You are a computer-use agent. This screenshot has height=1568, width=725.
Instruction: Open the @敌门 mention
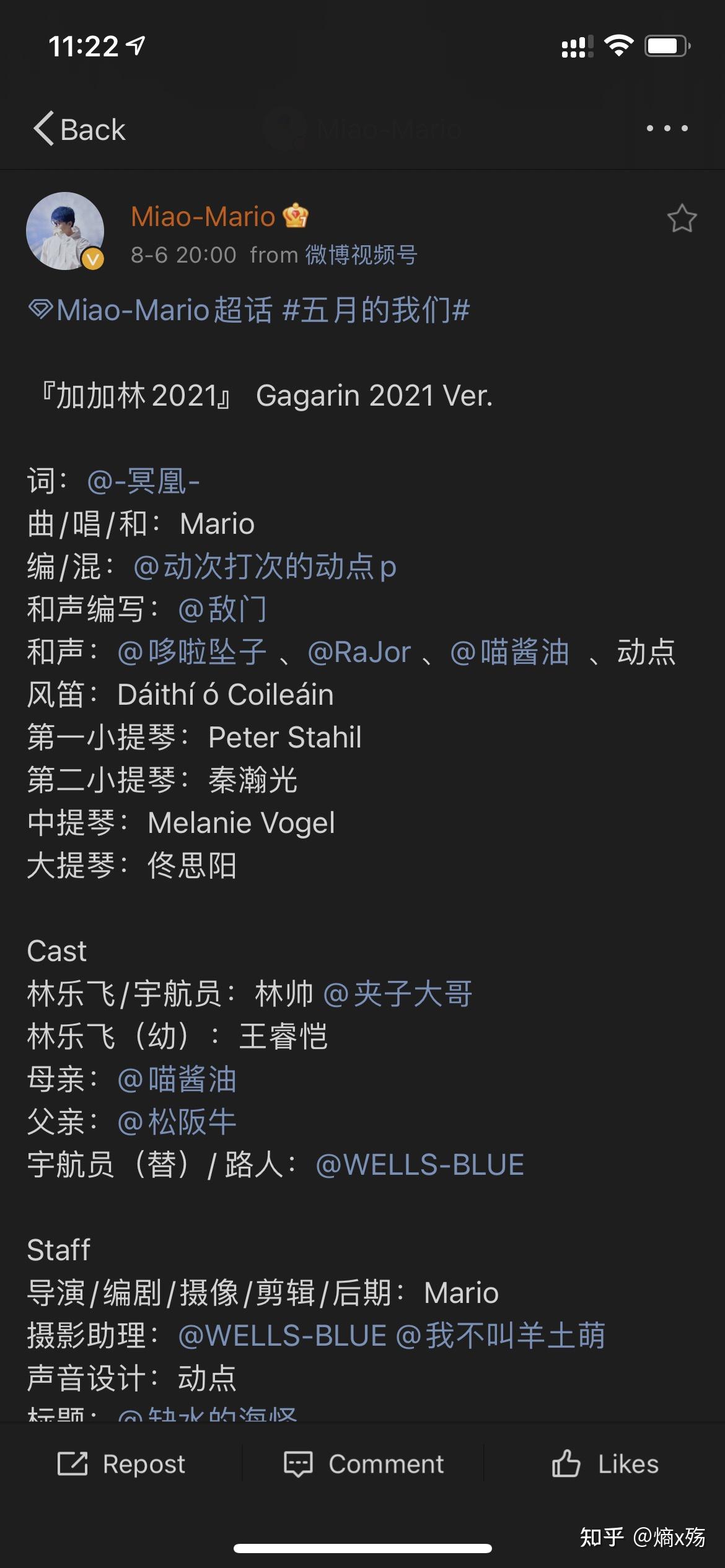click(x=222, y=609)
